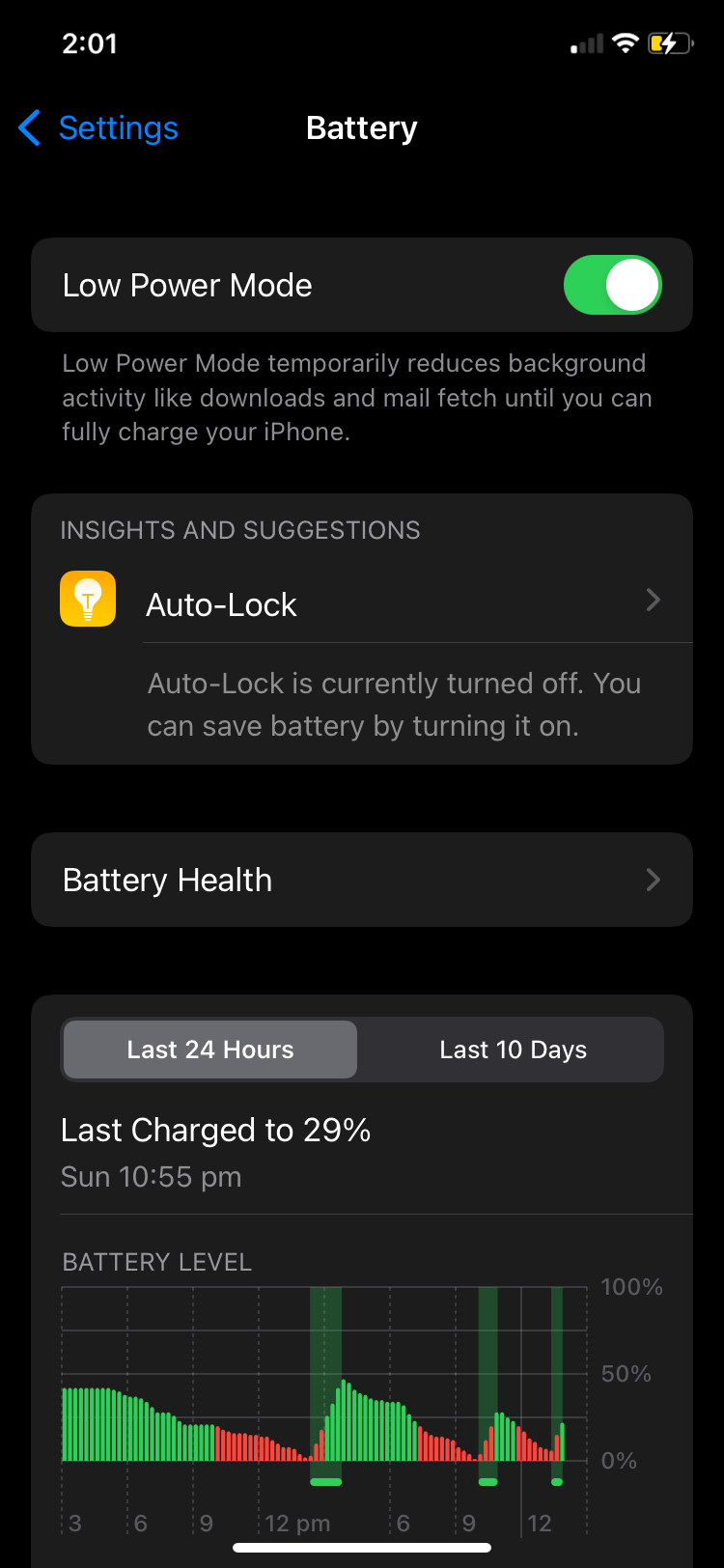
Task: Go back to Settings
Action: click(x=98, y=128)
